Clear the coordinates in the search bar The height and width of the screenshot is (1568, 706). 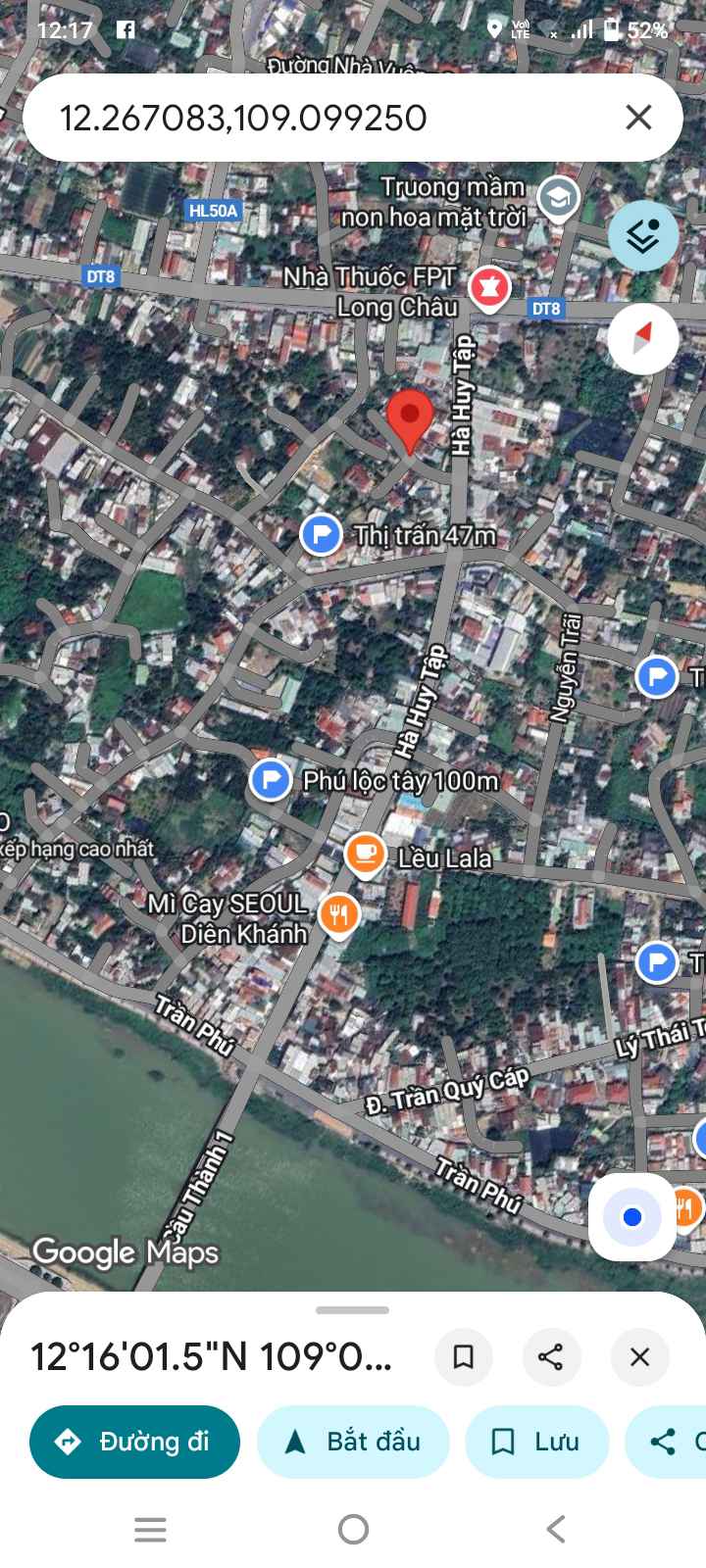coord(638,118)
